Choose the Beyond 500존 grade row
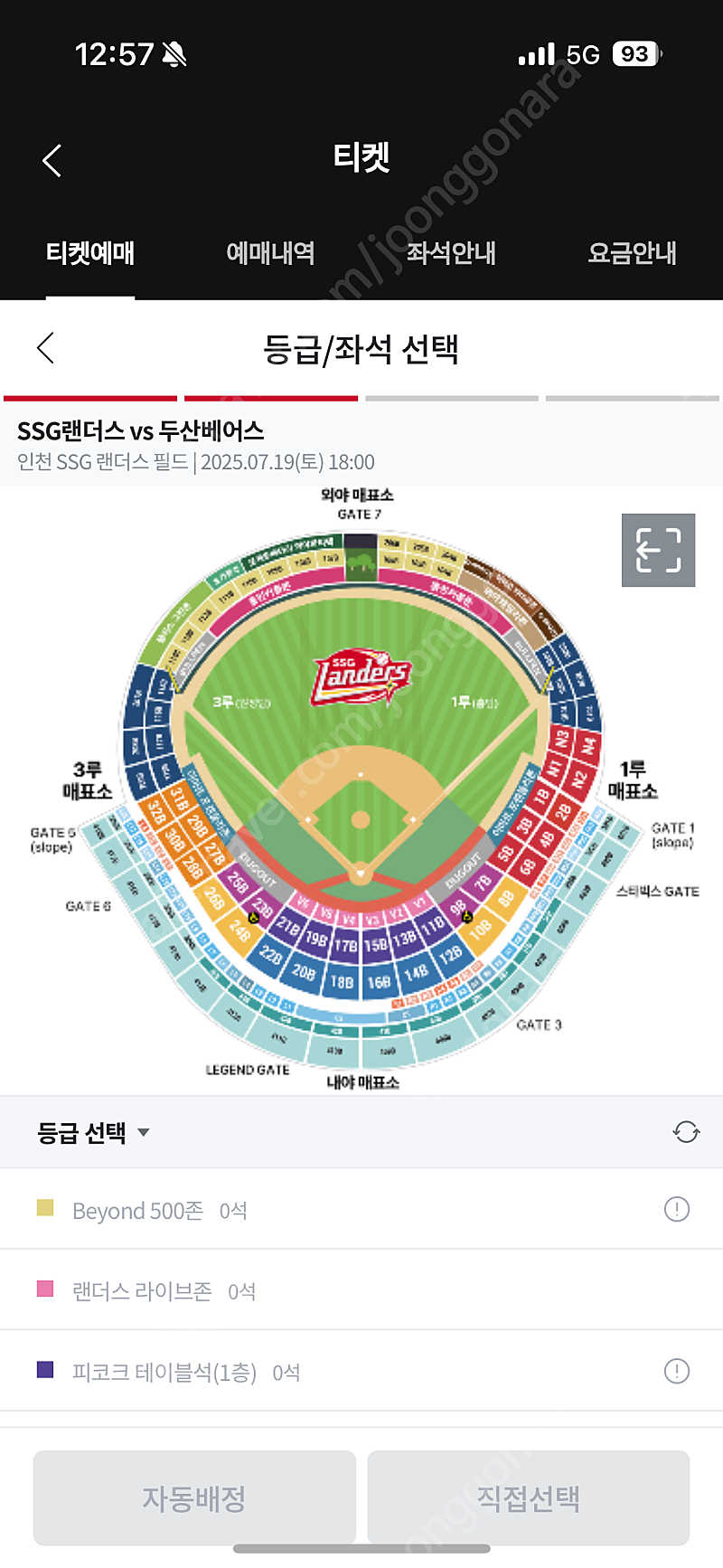The image size is (723, 1568). (361, 1209)
